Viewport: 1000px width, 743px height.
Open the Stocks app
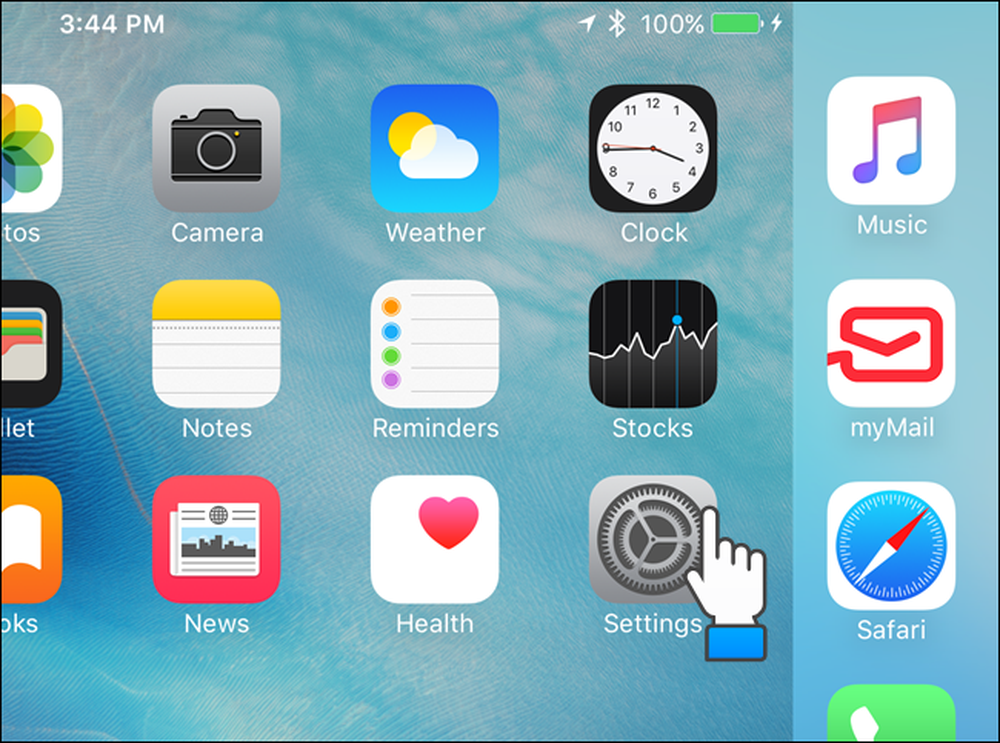(x=653, y=344)
